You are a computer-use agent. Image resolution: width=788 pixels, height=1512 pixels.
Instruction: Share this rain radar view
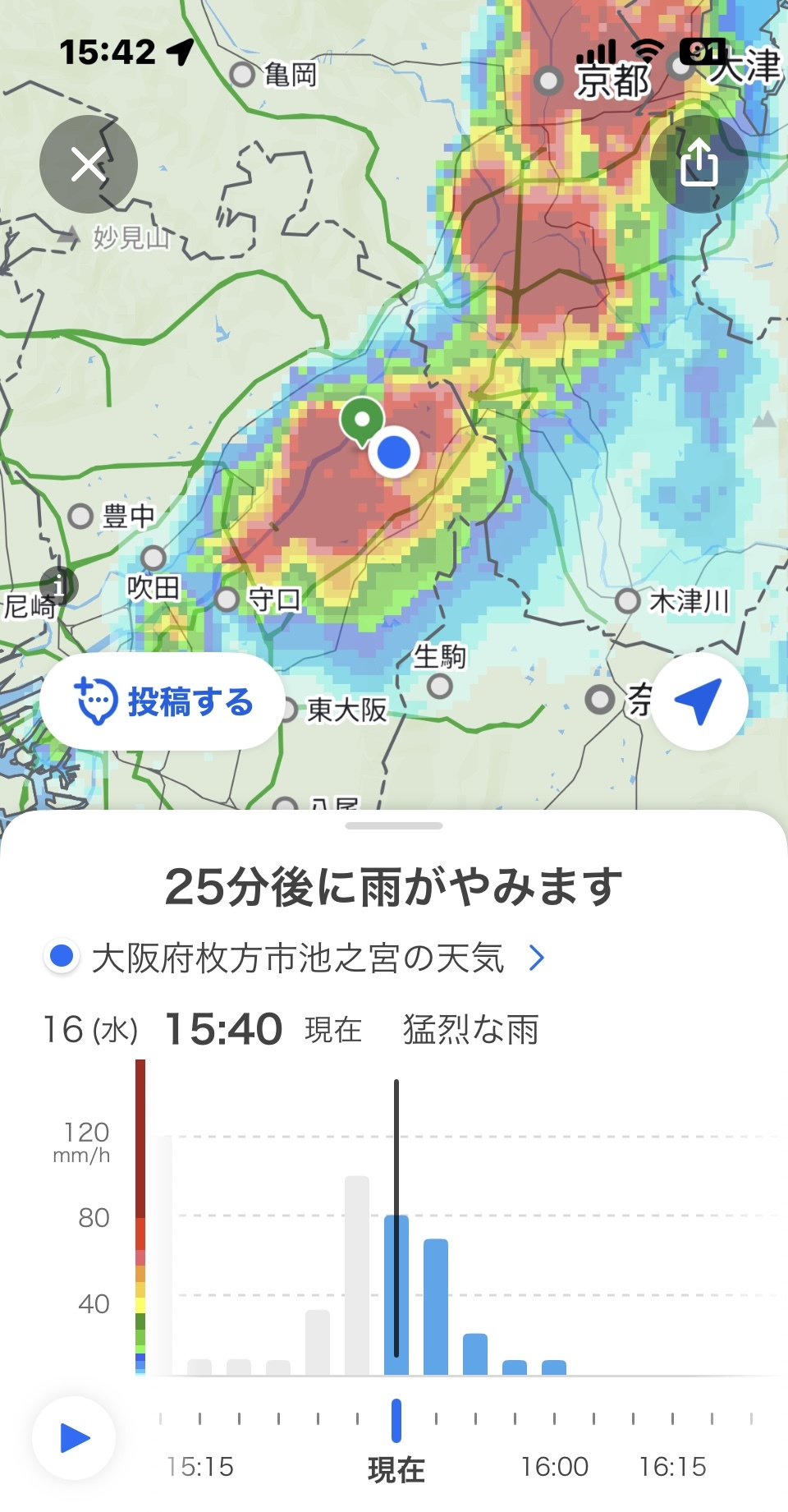click(x=699, y=163)
